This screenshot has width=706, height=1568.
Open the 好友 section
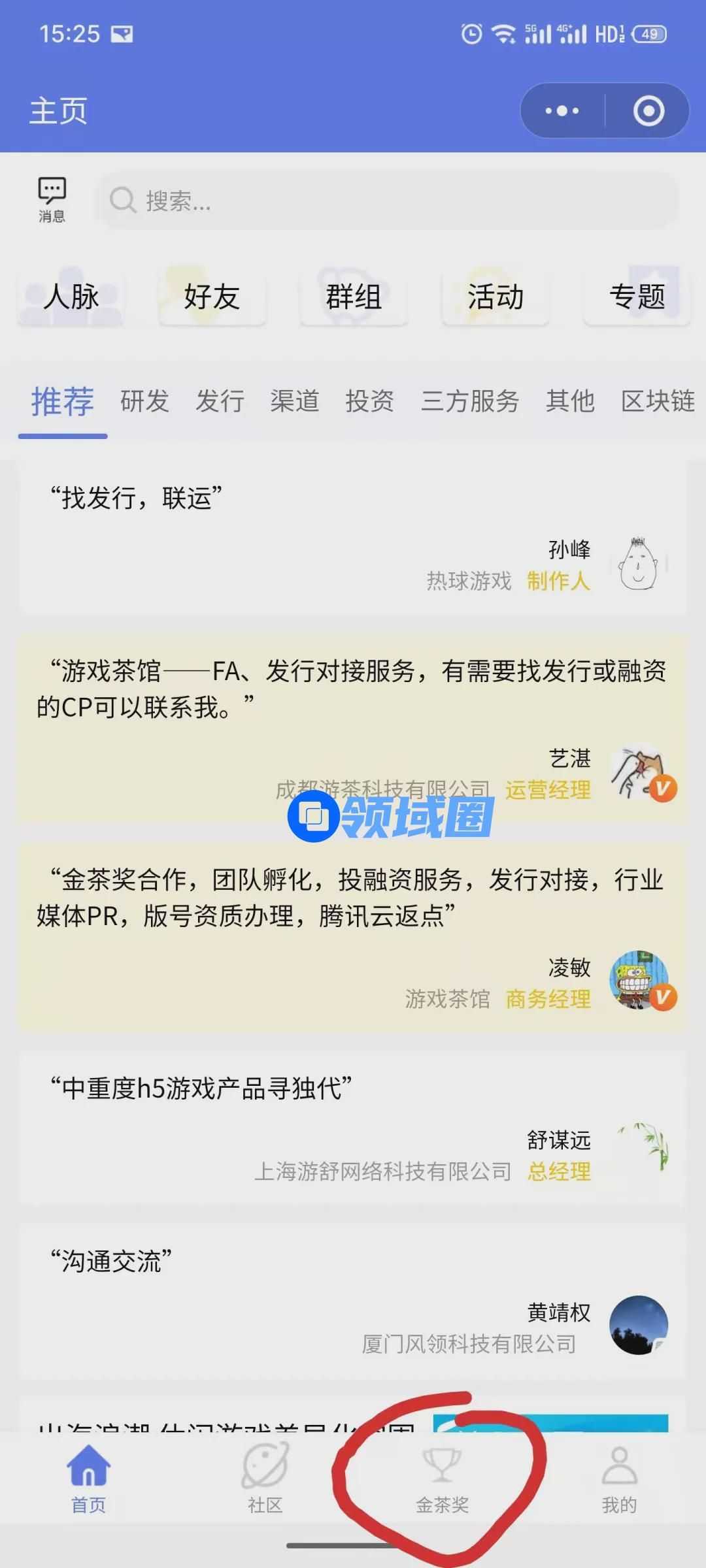click(x=212, y=297)
